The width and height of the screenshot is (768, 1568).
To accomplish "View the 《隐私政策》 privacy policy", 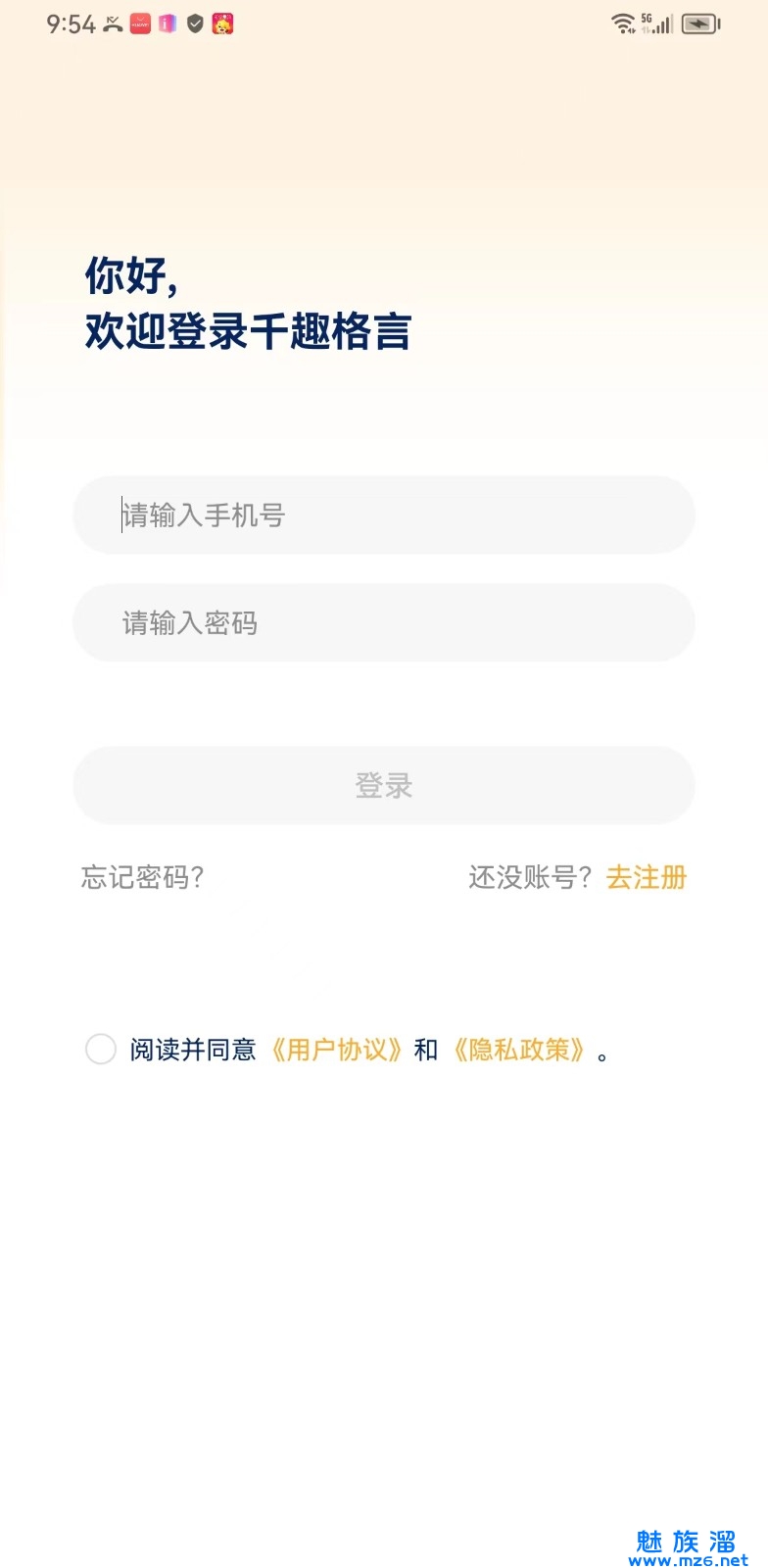I will point(519,1051).
